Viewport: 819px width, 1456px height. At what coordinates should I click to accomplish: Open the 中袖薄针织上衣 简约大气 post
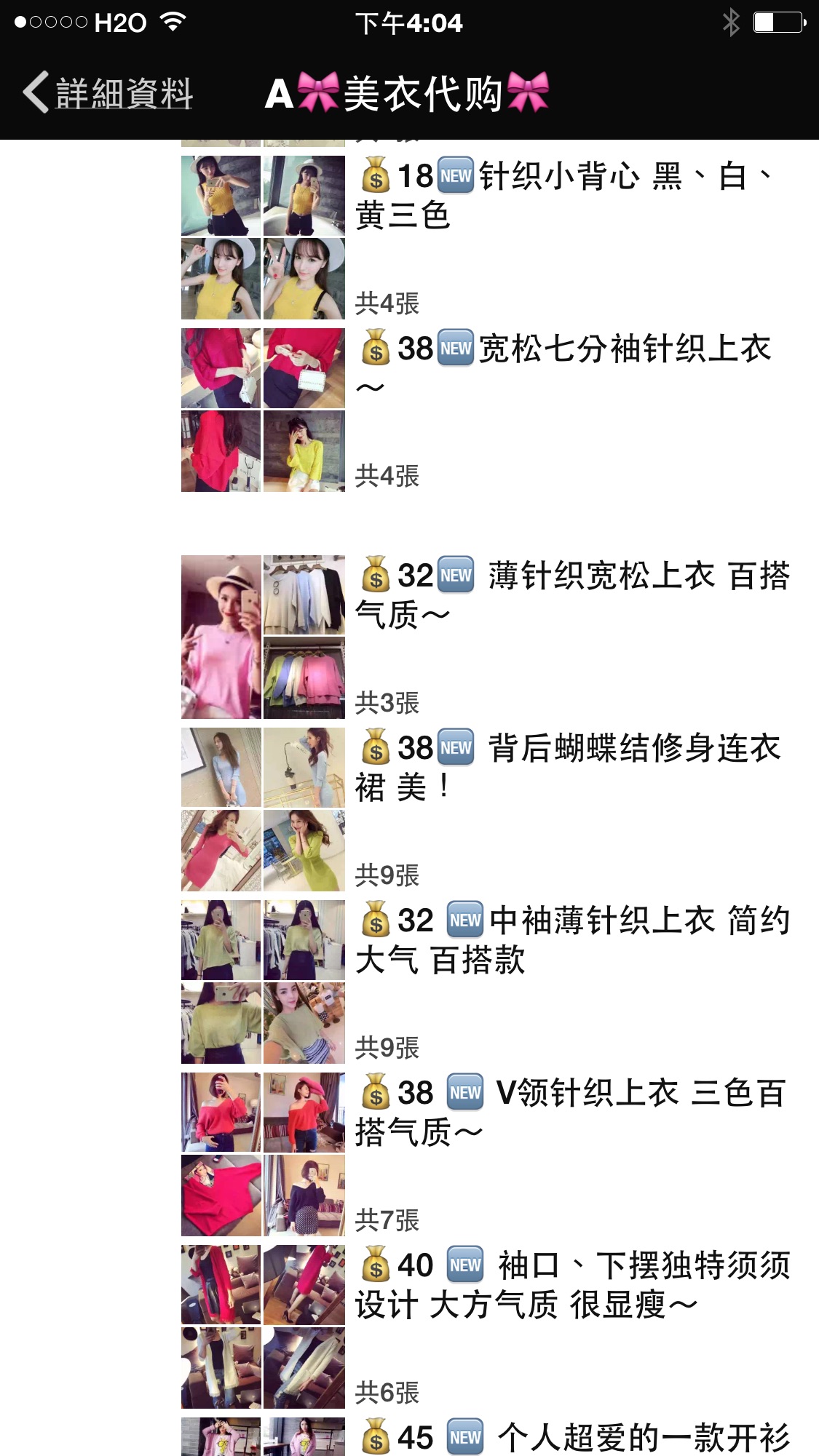(572, 939)
